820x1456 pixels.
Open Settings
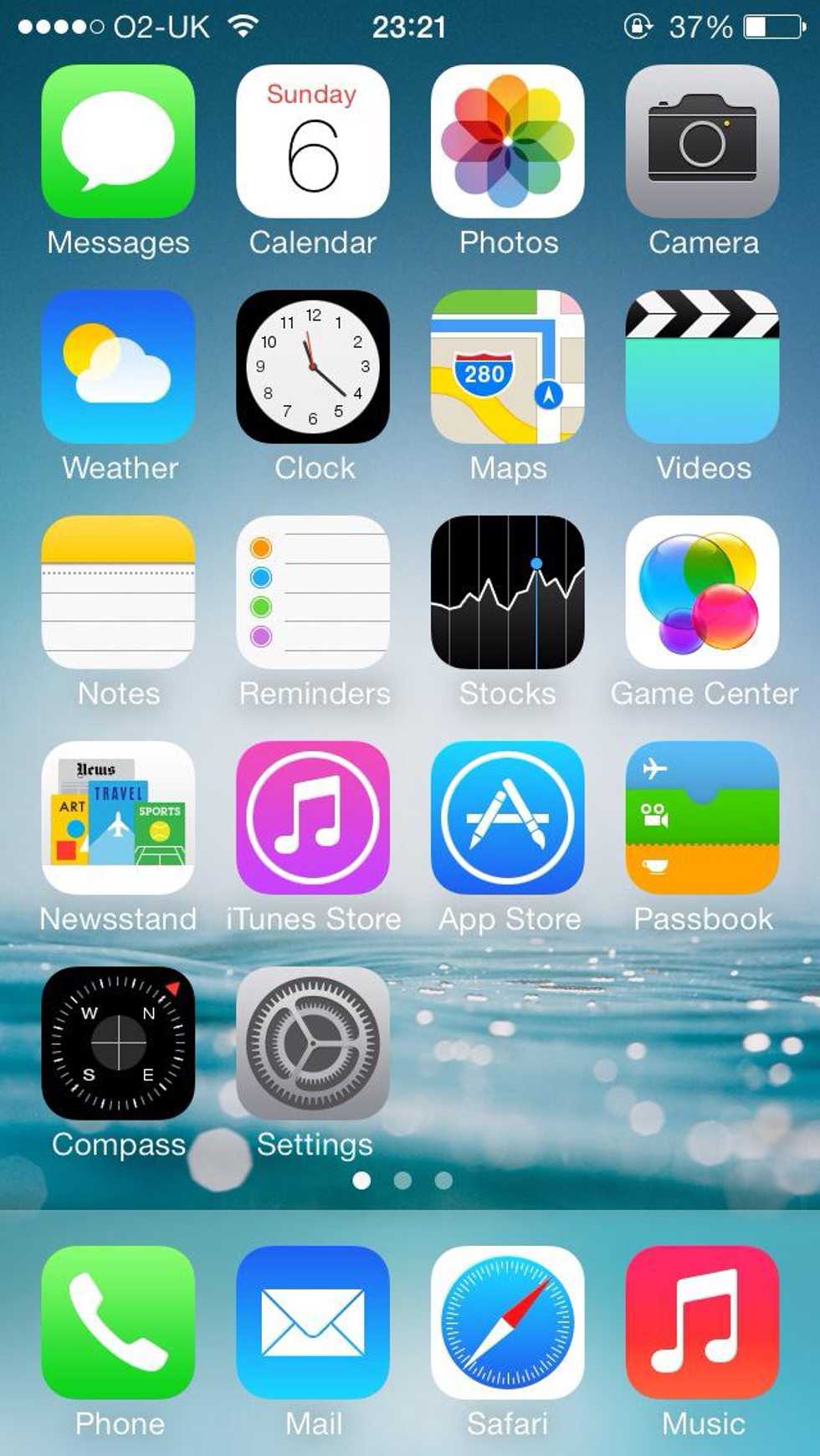(x=313, y=1043)
